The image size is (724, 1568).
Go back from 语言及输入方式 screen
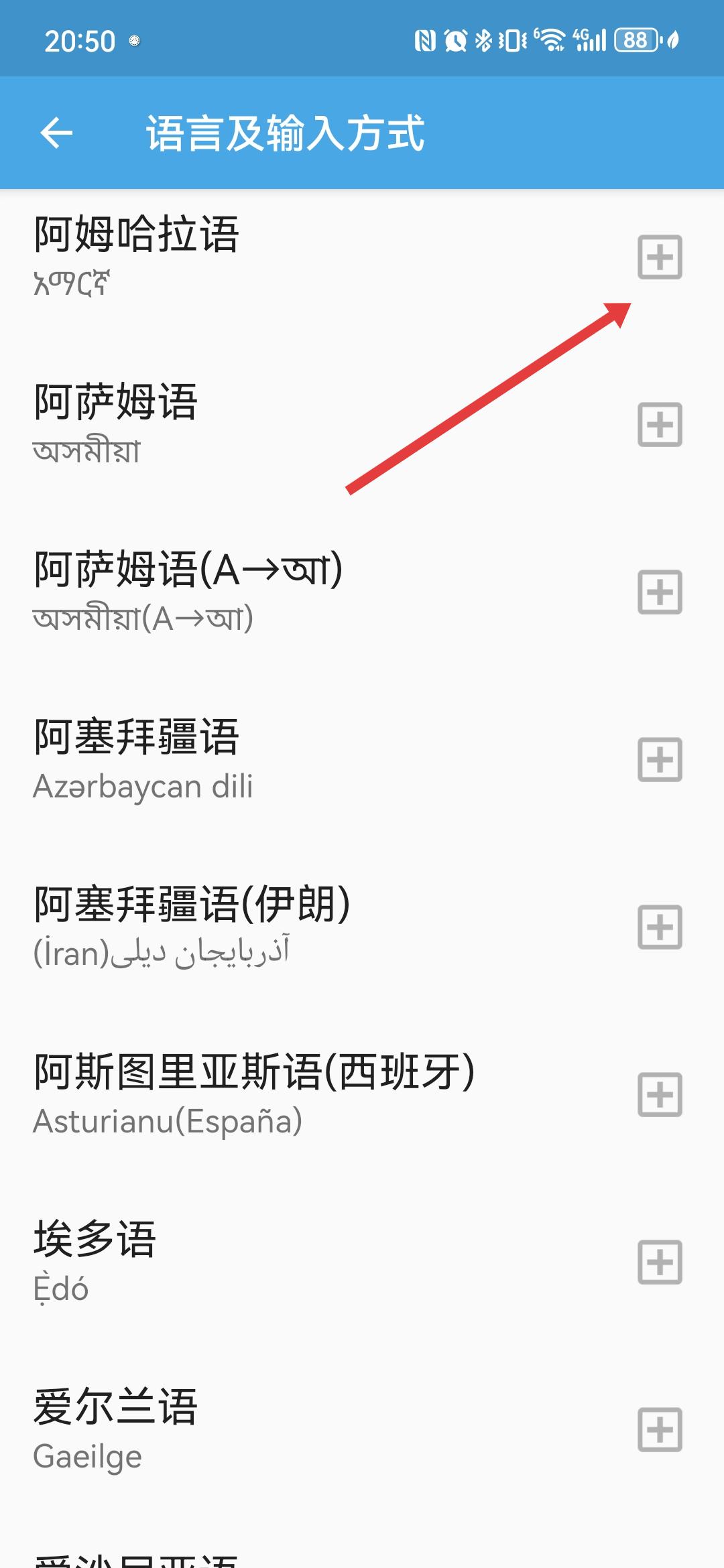[56, 133]
